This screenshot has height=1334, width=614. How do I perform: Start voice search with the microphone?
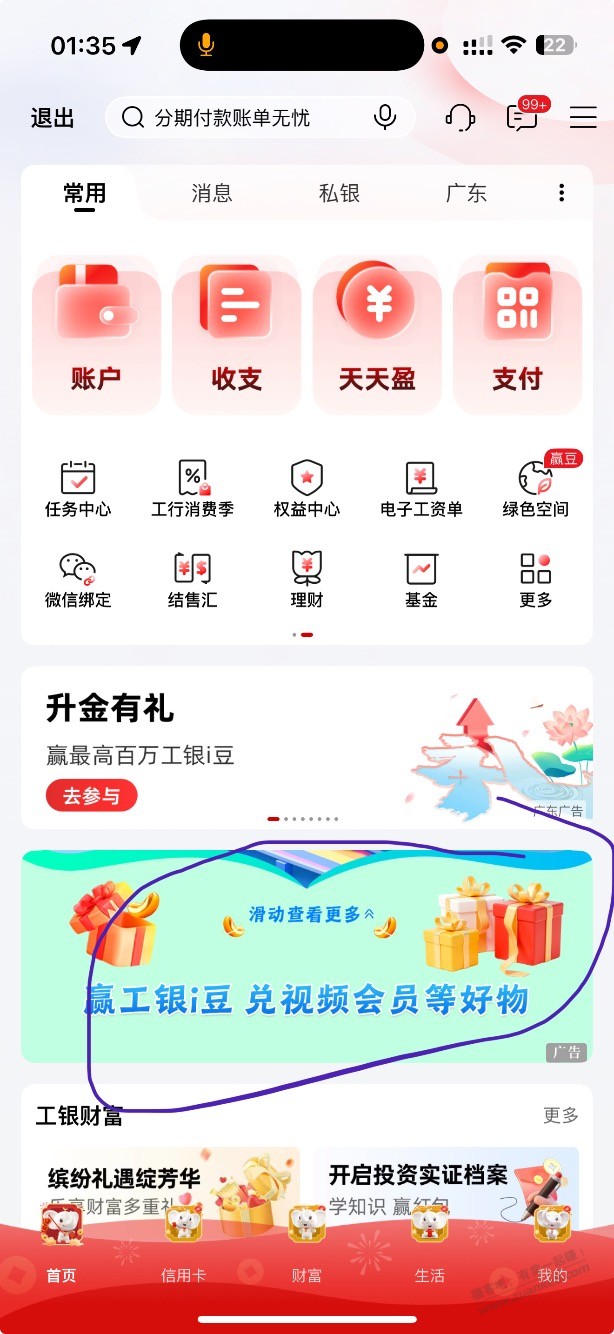385,118
